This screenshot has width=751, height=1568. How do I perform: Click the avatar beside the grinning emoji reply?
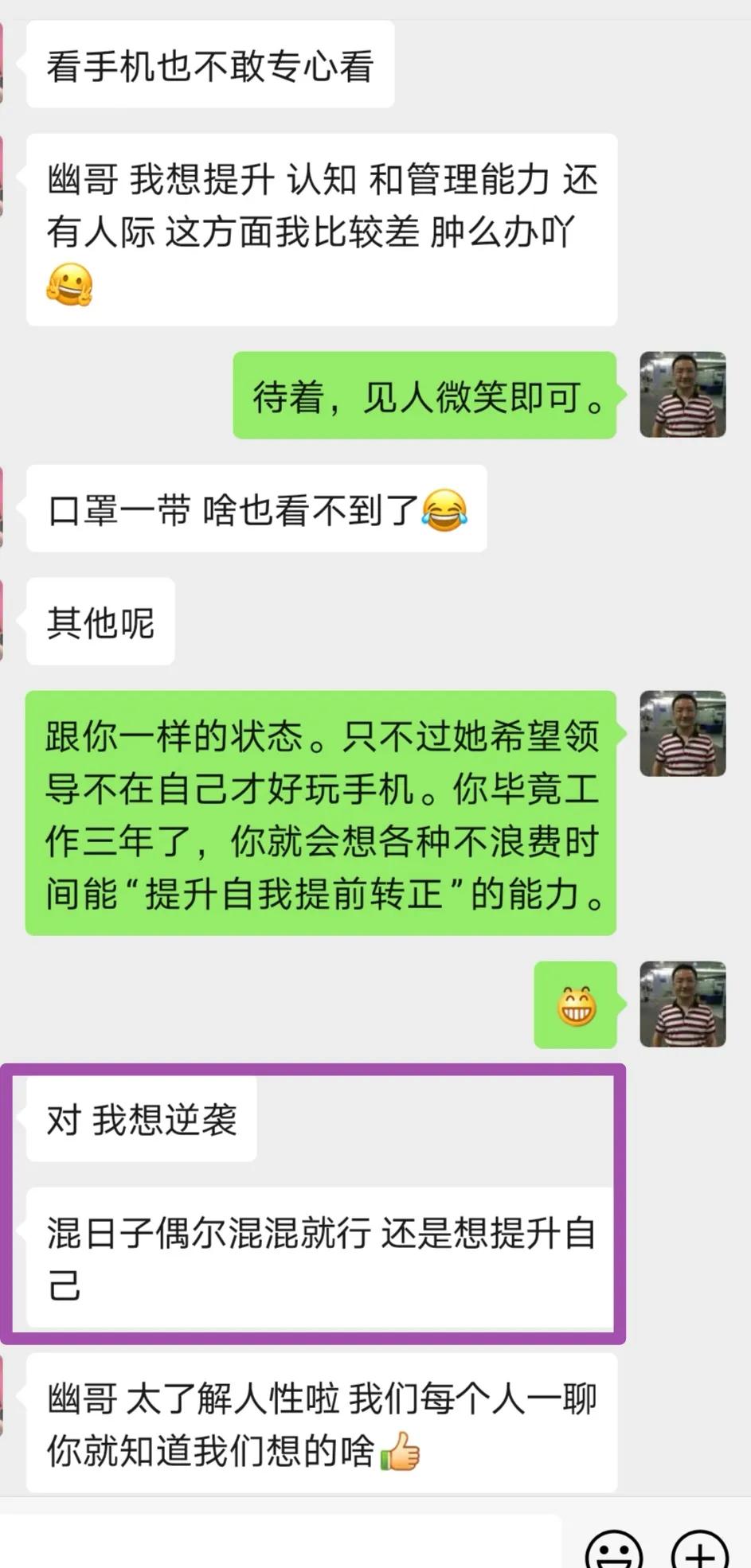682,1004
